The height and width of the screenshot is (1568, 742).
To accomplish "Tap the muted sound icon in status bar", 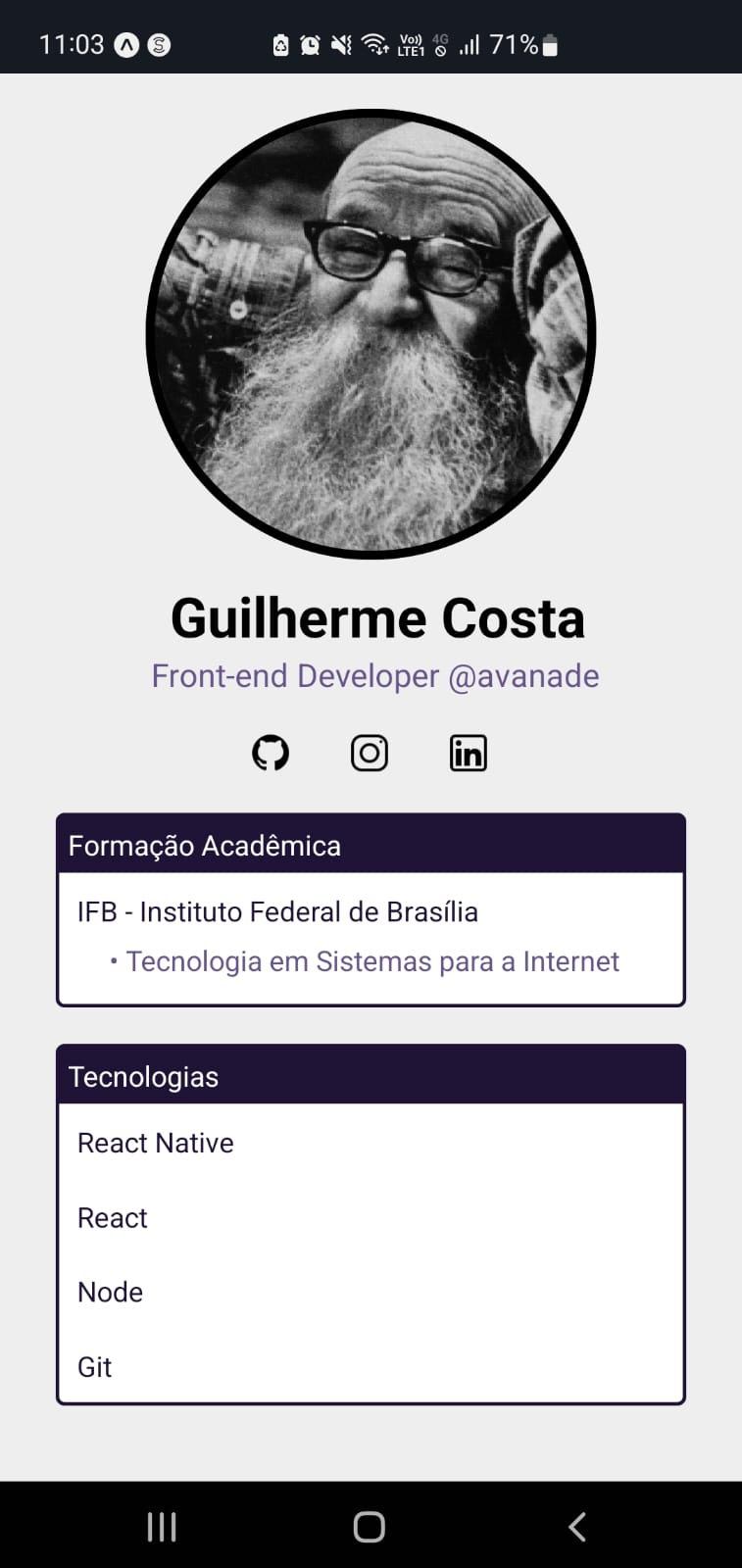I will pyautogui.click(x=339, y=44).
